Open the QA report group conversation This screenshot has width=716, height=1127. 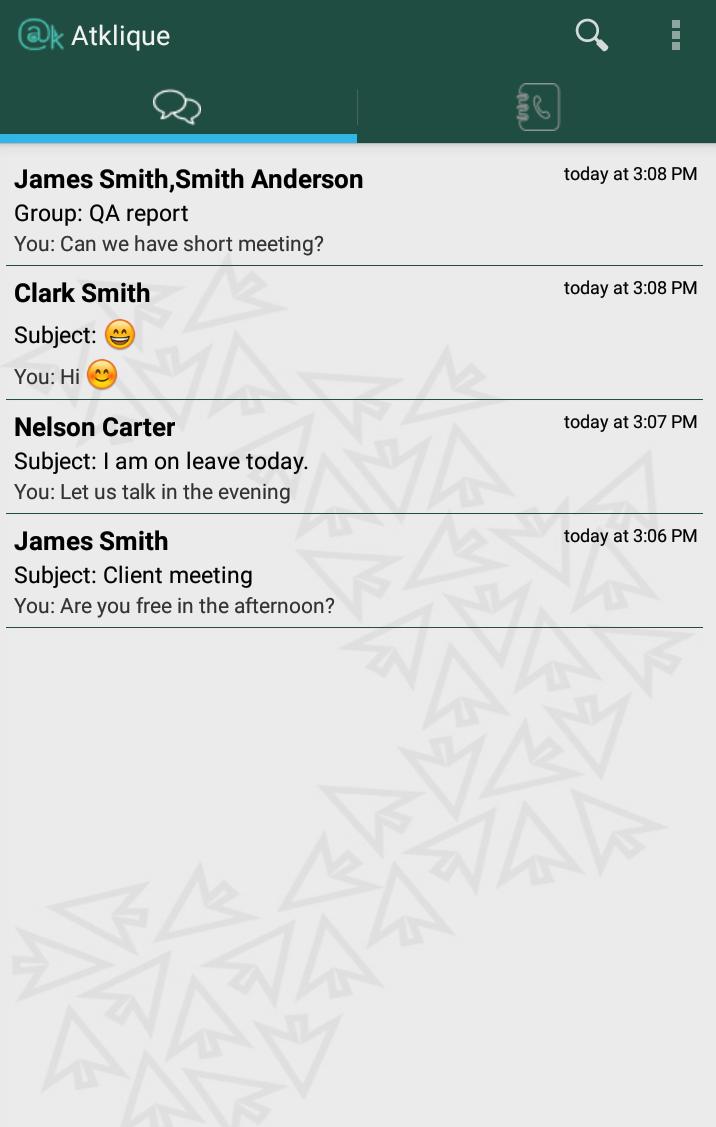coord(354,210)
